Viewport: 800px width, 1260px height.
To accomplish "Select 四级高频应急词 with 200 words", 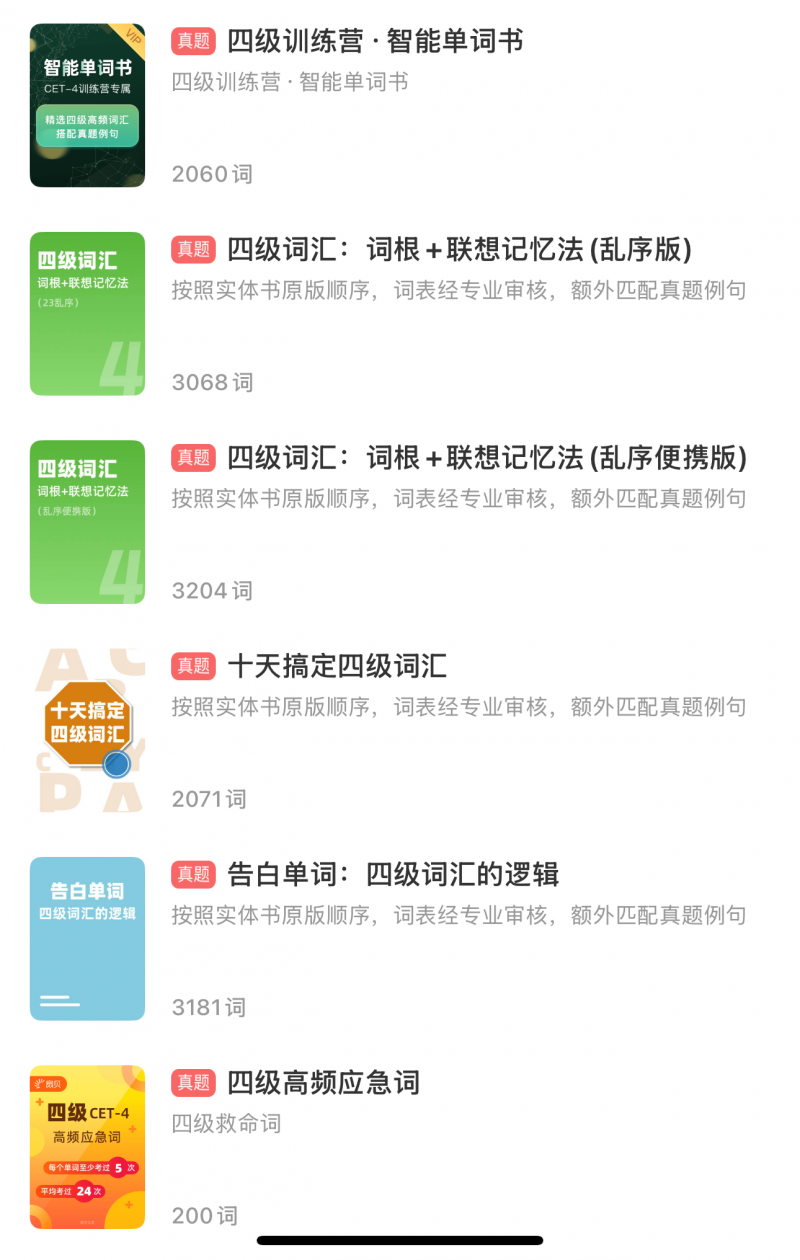I will click(x=323, y=1083).
